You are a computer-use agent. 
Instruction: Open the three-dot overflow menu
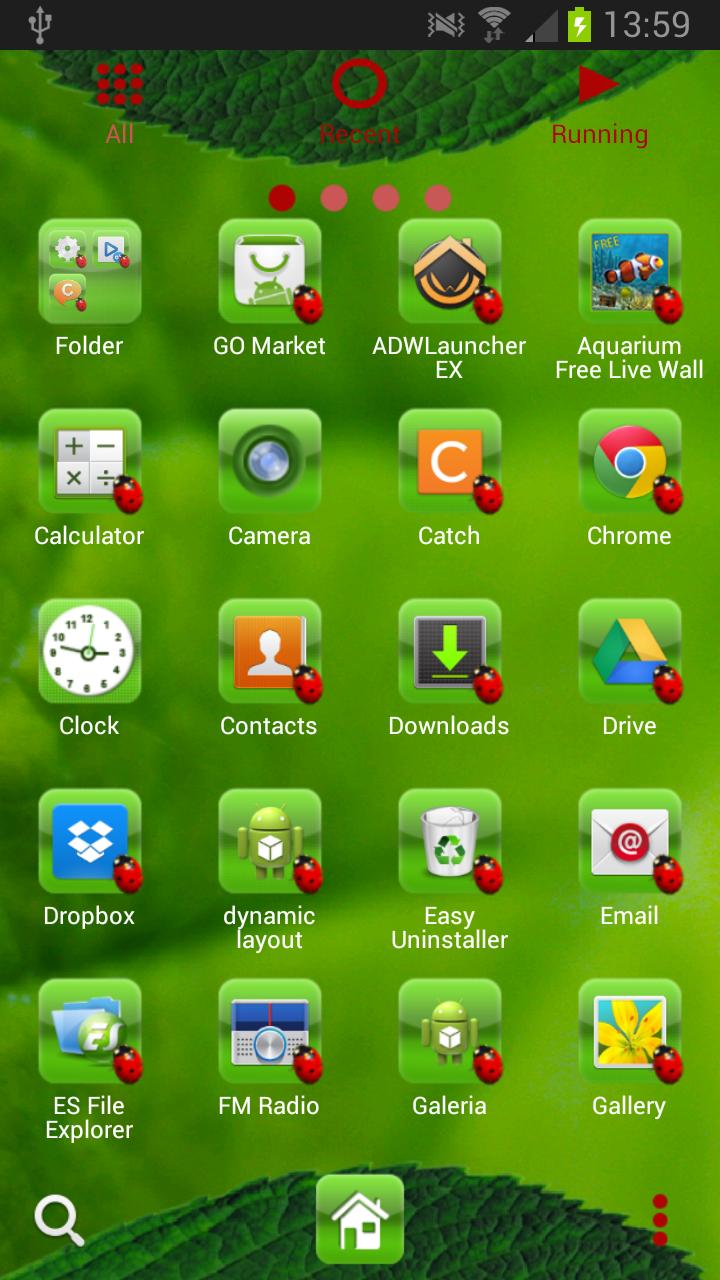(x=659, y=1220)
